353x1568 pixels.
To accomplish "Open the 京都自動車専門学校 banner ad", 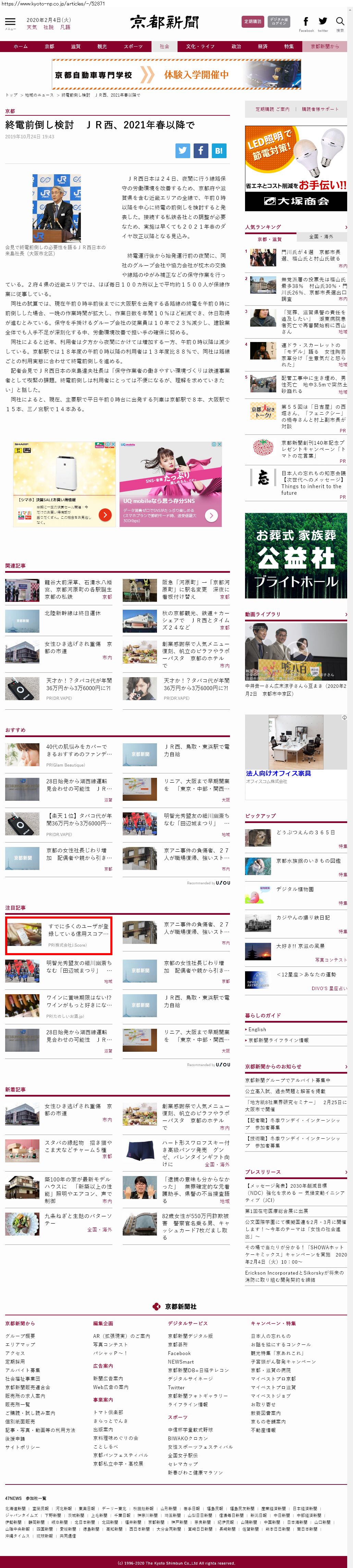I will 176,75.
